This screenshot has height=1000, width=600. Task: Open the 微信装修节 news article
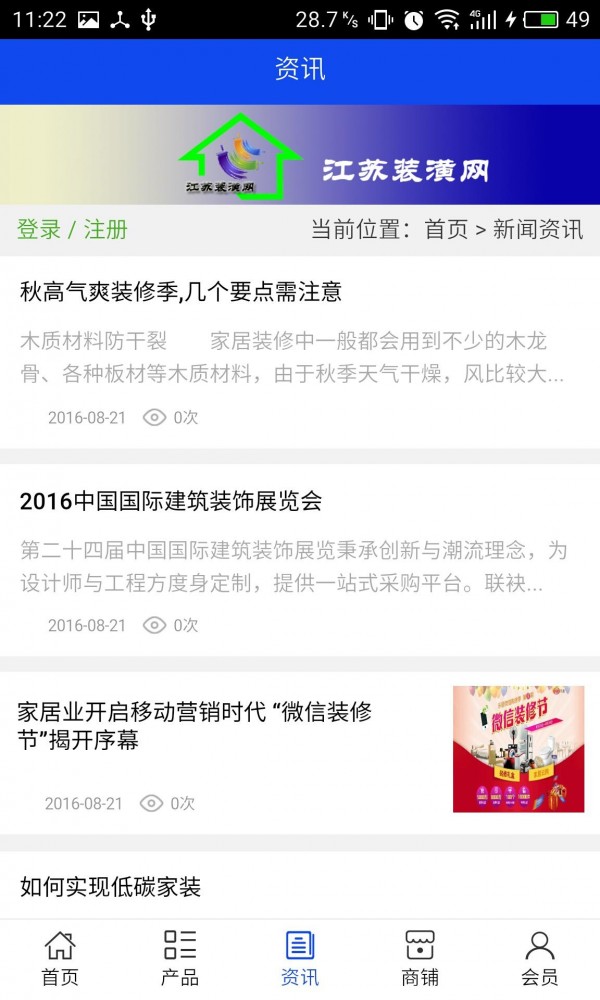(x=195, y=726)
